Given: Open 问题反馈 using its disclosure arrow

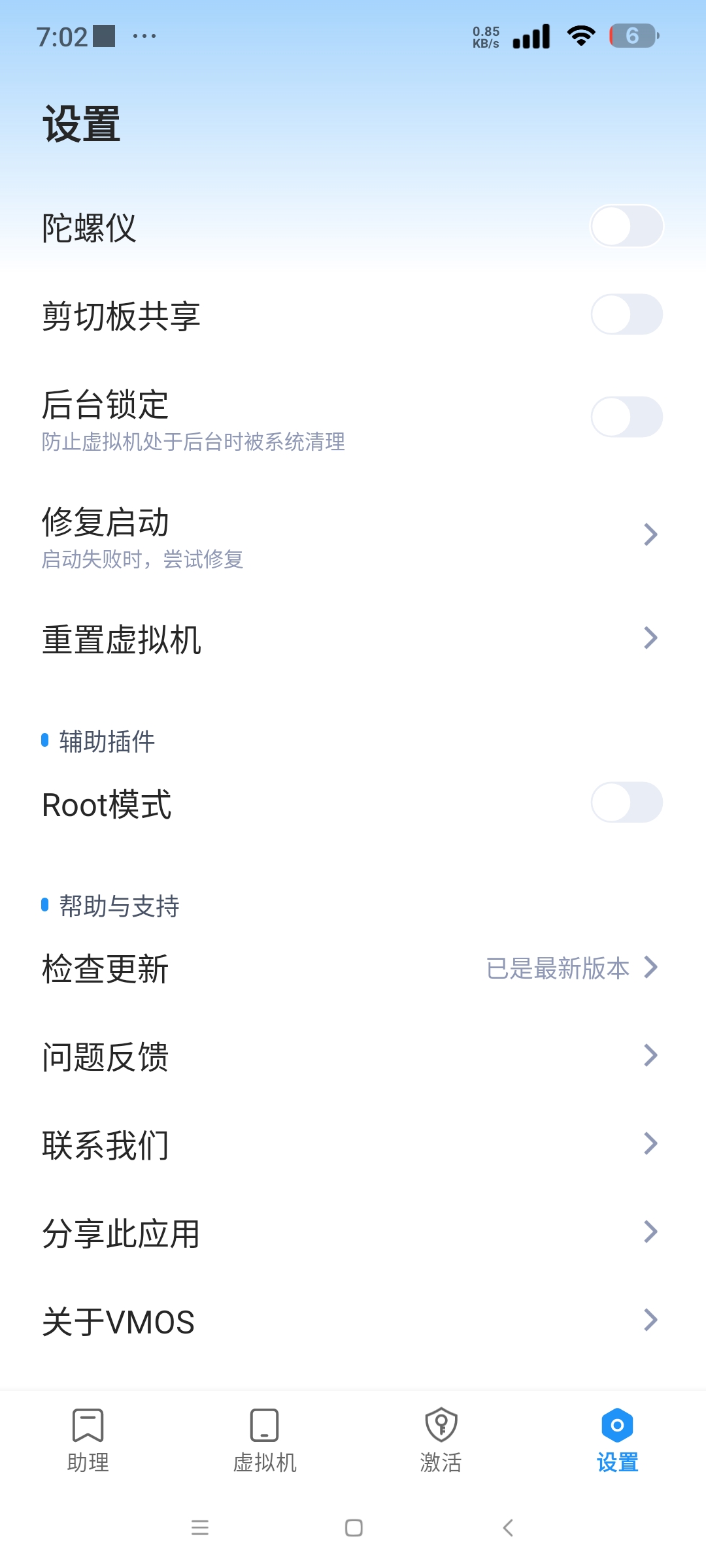Looking at the screenshot, I should (x=650, y=1055).
